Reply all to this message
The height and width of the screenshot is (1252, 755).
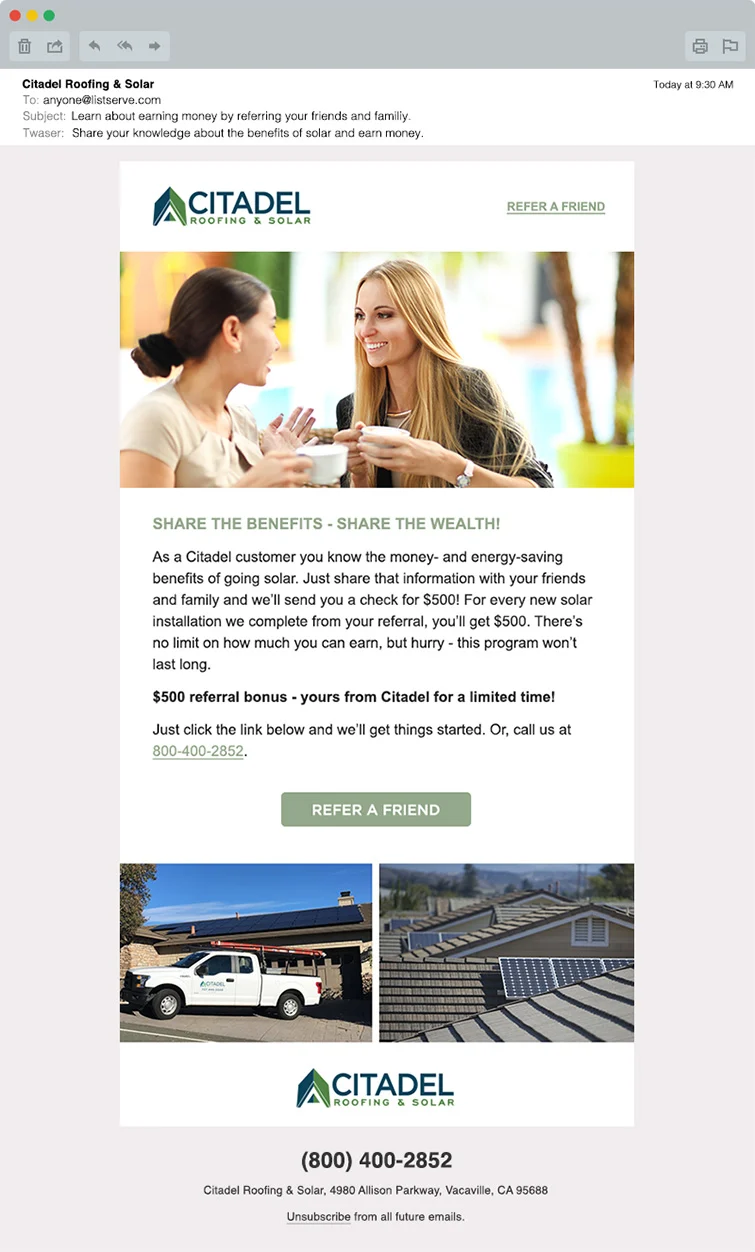tap(124, 46)
